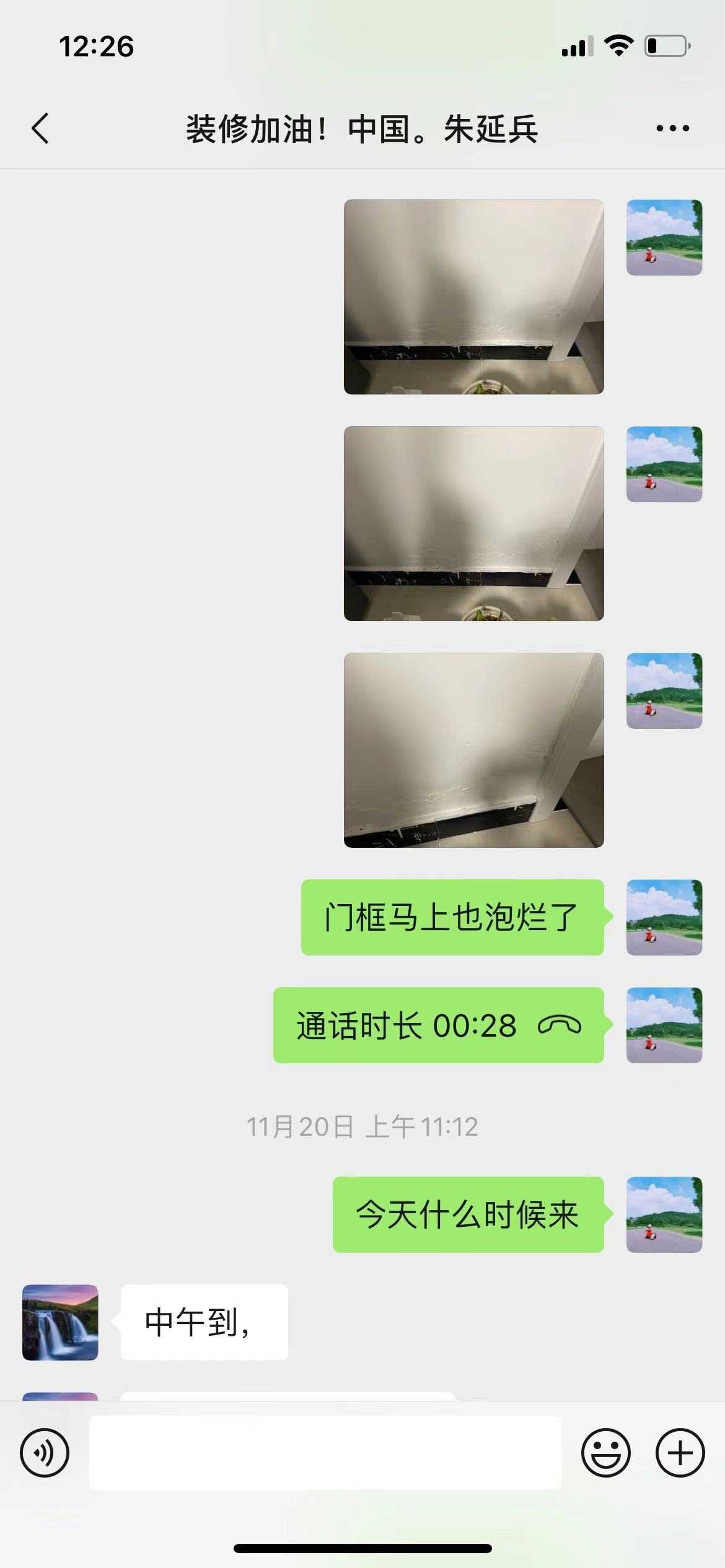
Task: Open the plus attachments menu
Action: click(680, 1452)
